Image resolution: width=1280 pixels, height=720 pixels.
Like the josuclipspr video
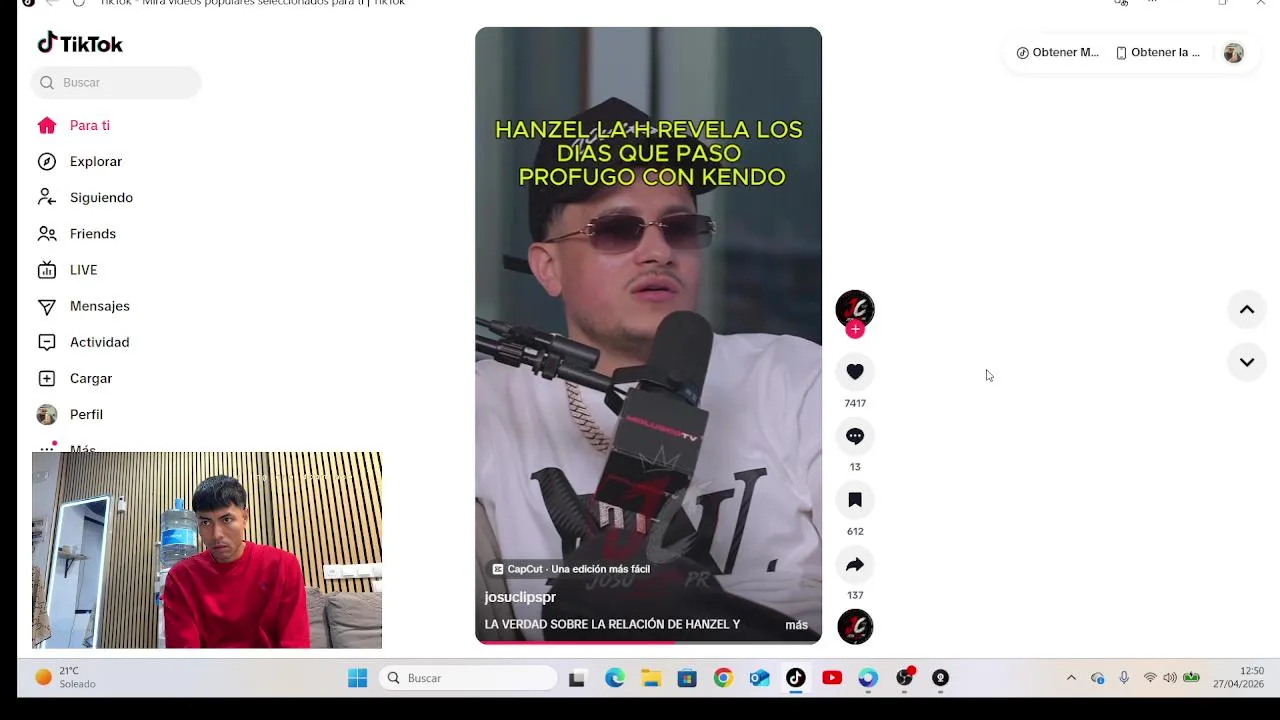(855, 372)
